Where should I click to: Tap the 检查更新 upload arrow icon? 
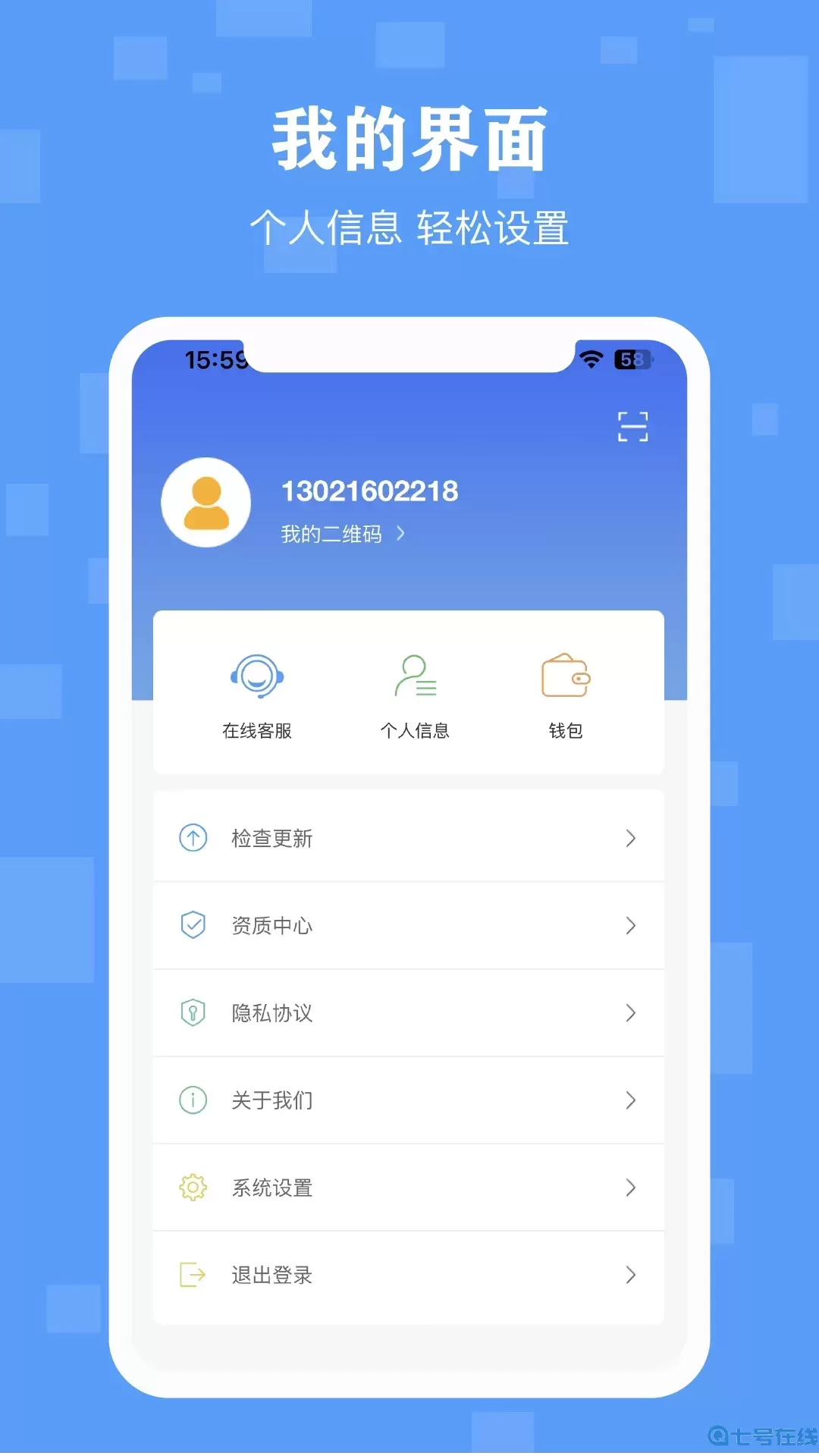click(193, 838)
